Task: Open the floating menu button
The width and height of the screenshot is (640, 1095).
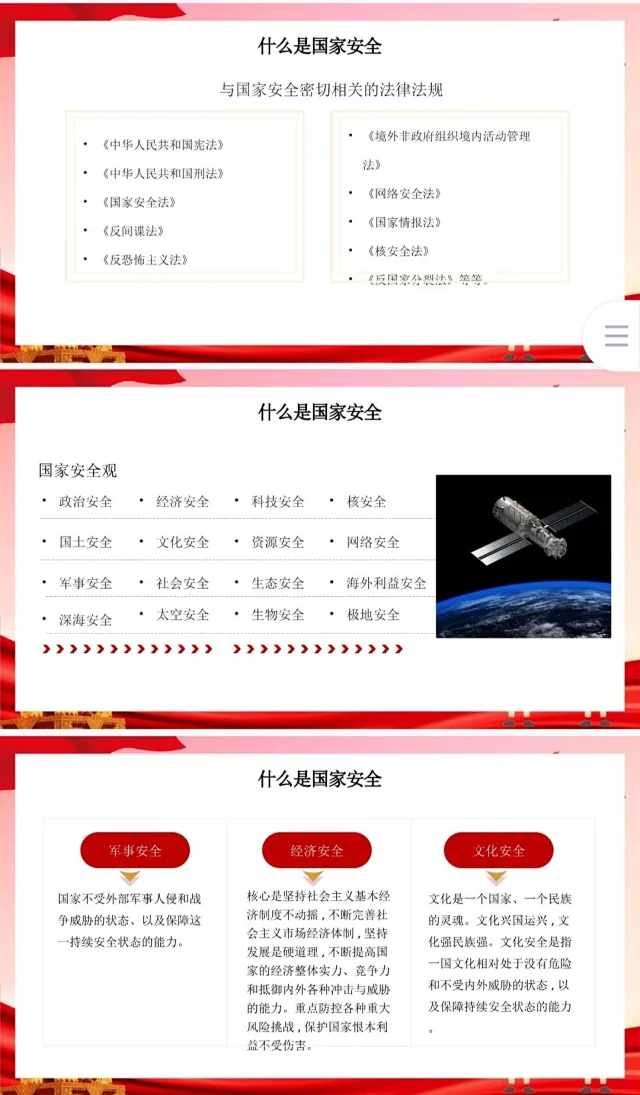Action: point(616,335)
